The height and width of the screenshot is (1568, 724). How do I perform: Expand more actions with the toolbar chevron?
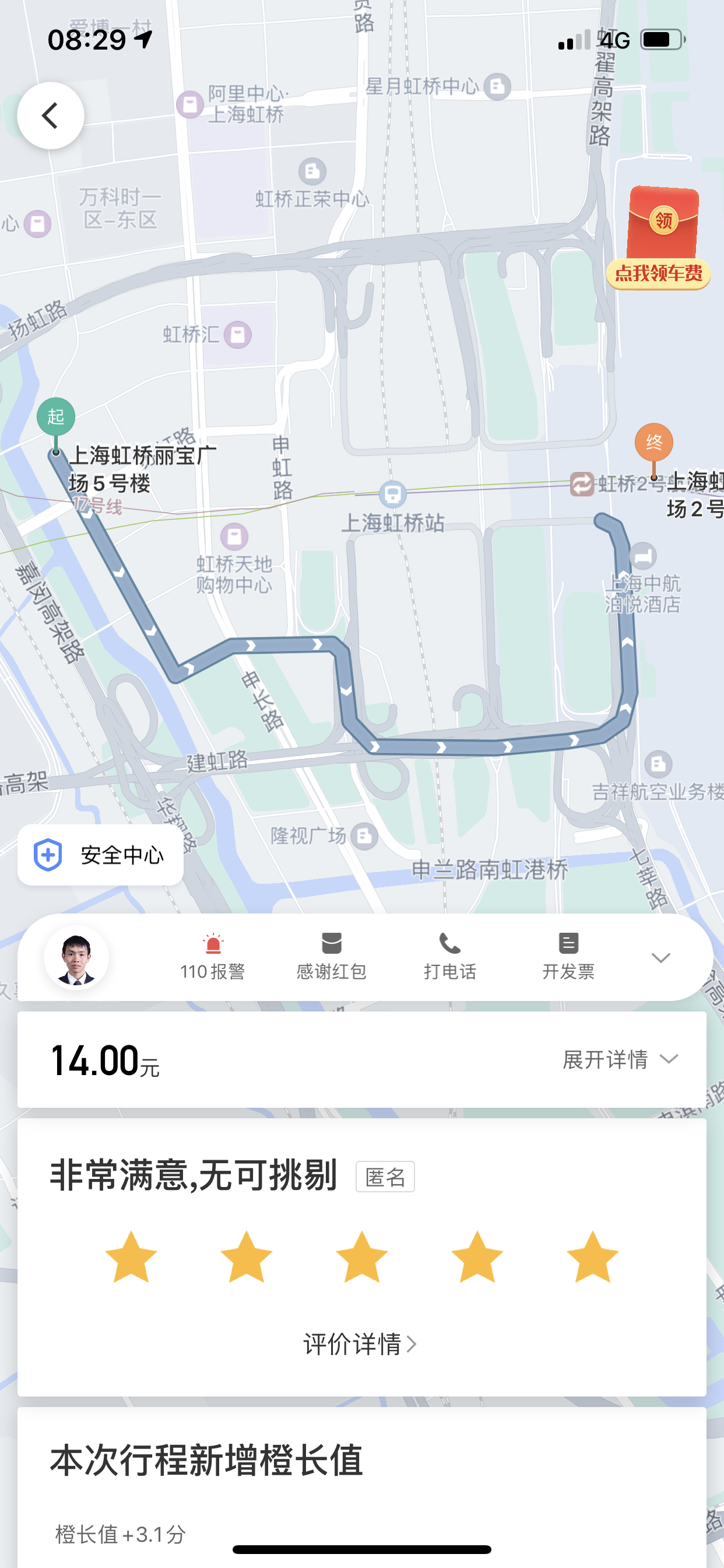pyautogui.click(x=660, y=957)
